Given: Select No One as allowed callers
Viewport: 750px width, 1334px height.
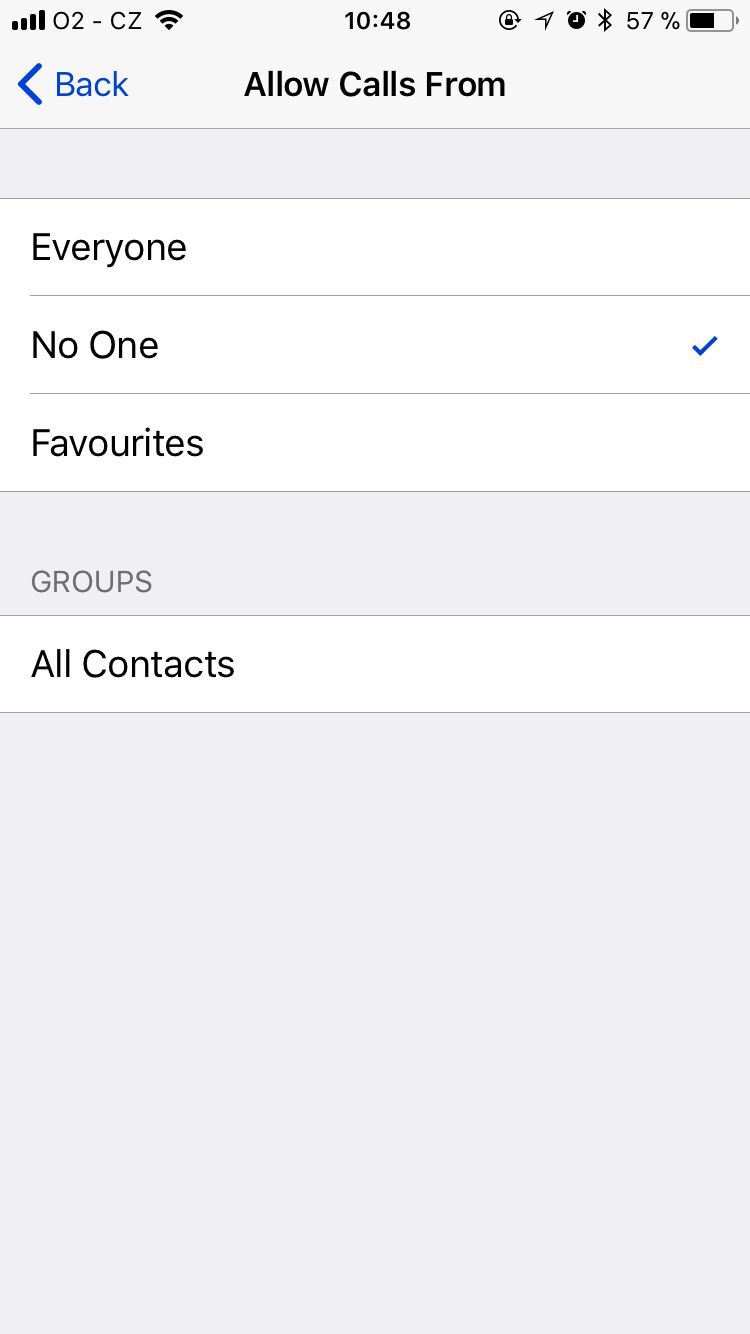Looking at the screenshot, I should tap(95, 345).
